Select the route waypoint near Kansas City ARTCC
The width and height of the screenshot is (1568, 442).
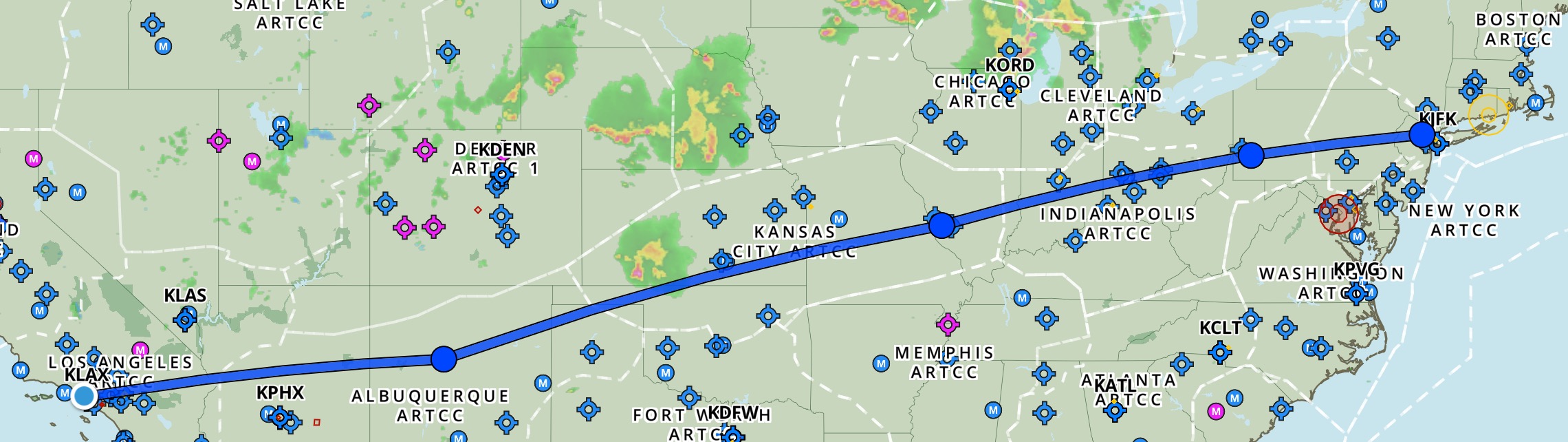click(941, 224)
